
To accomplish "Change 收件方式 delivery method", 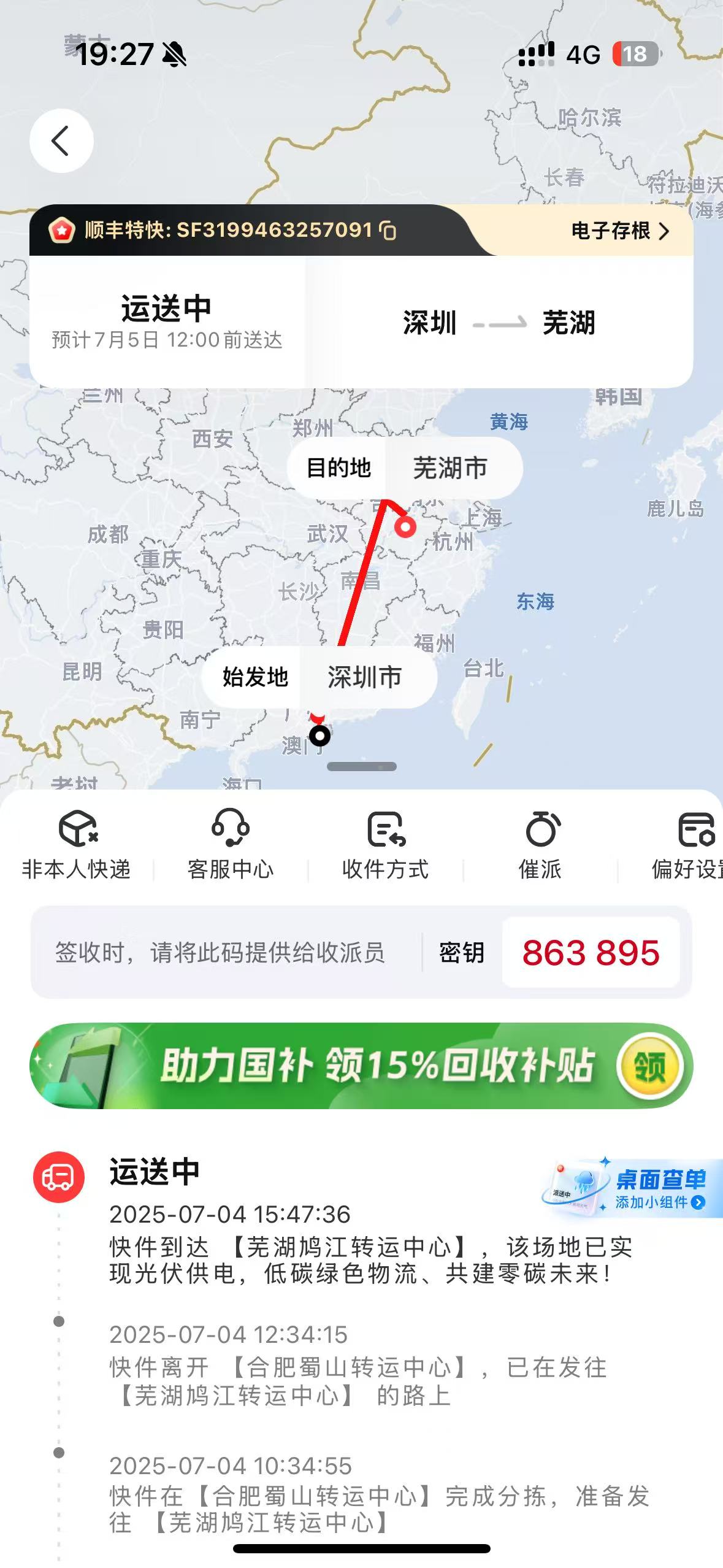I will pos(385,844).
